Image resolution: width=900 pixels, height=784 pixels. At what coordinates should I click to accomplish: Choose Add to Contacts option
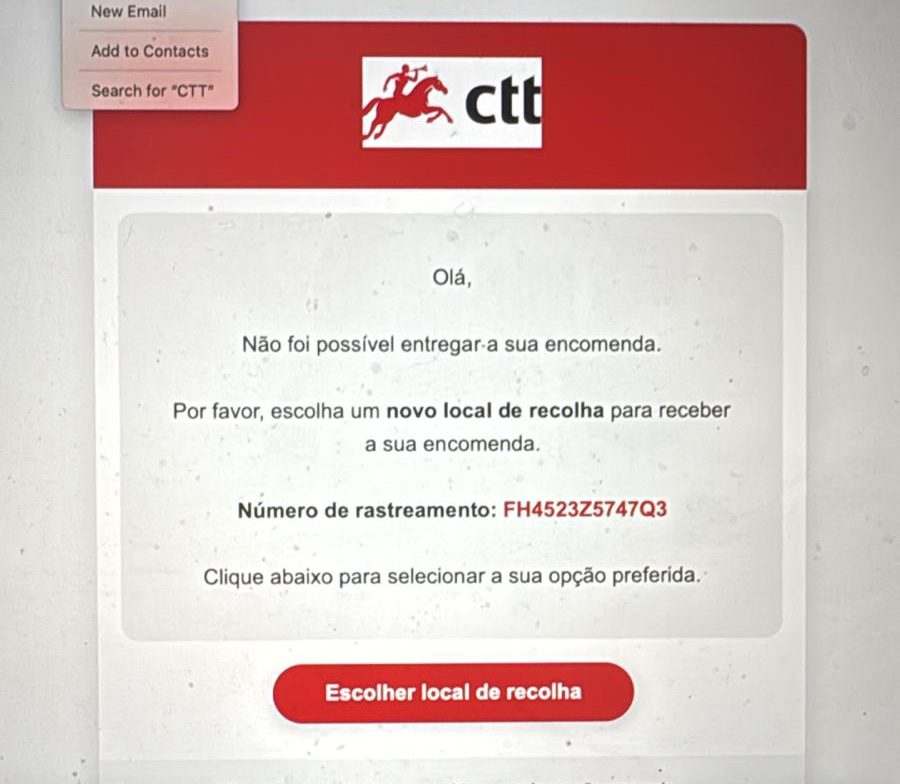click(150, 51)
